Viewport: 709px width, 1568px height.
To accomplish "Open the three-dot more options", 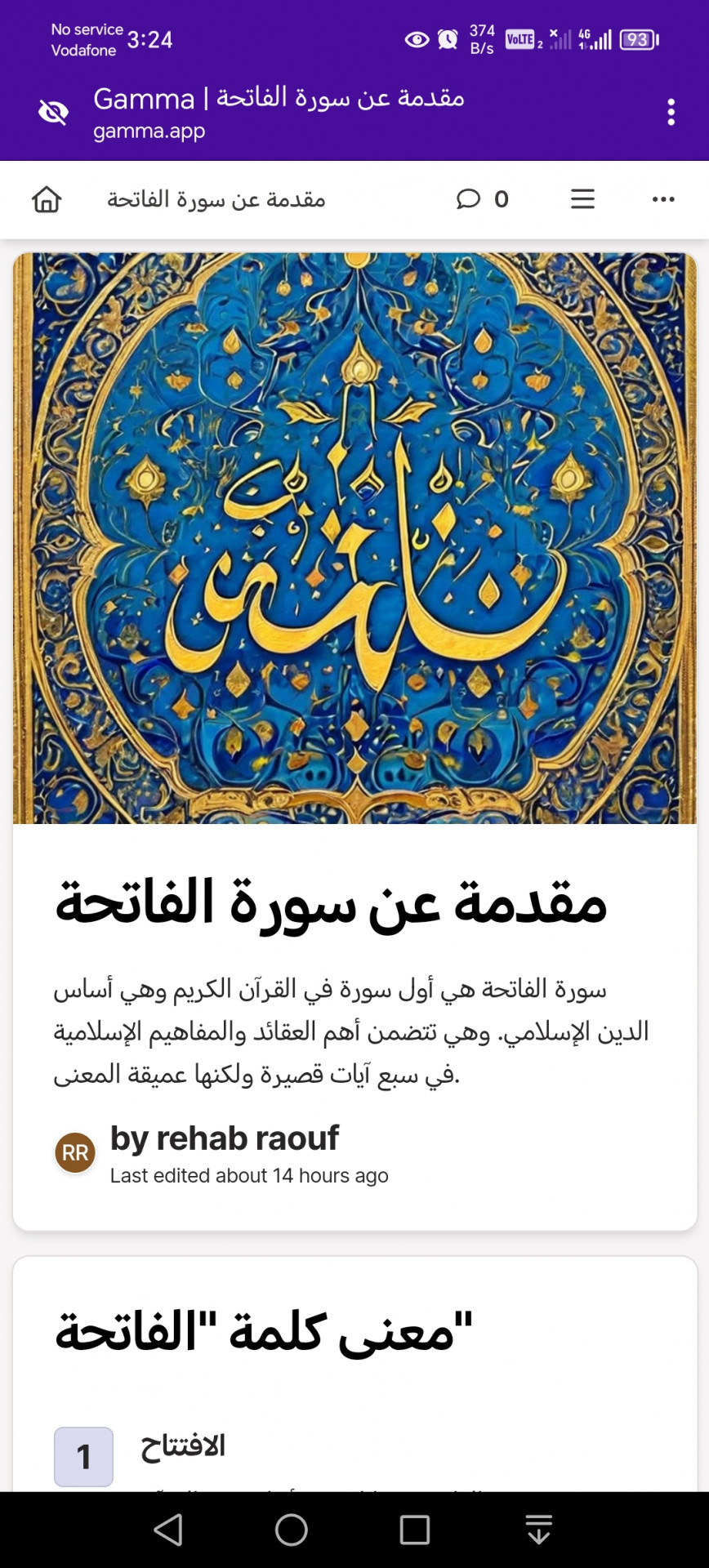I will (x=663, y=199).
